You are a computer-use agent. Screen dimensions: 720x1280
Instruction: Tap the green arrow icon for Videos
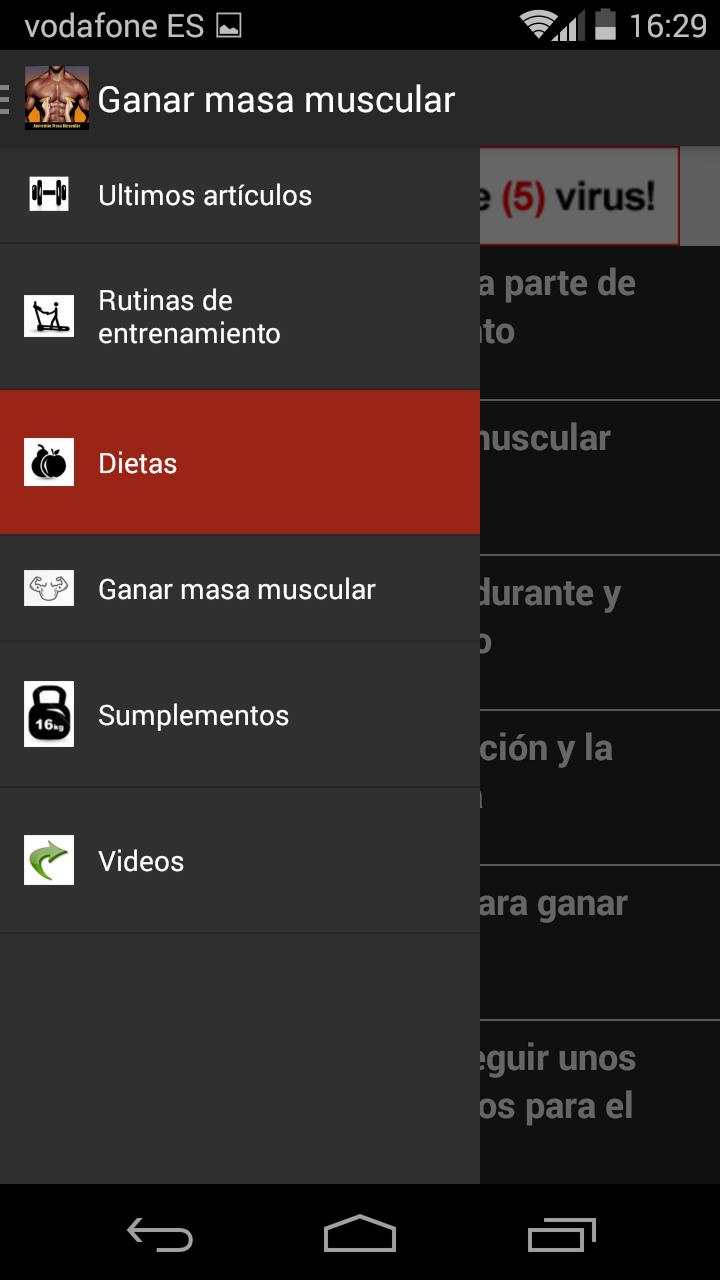pyautogui.click(x=47, y=860)
